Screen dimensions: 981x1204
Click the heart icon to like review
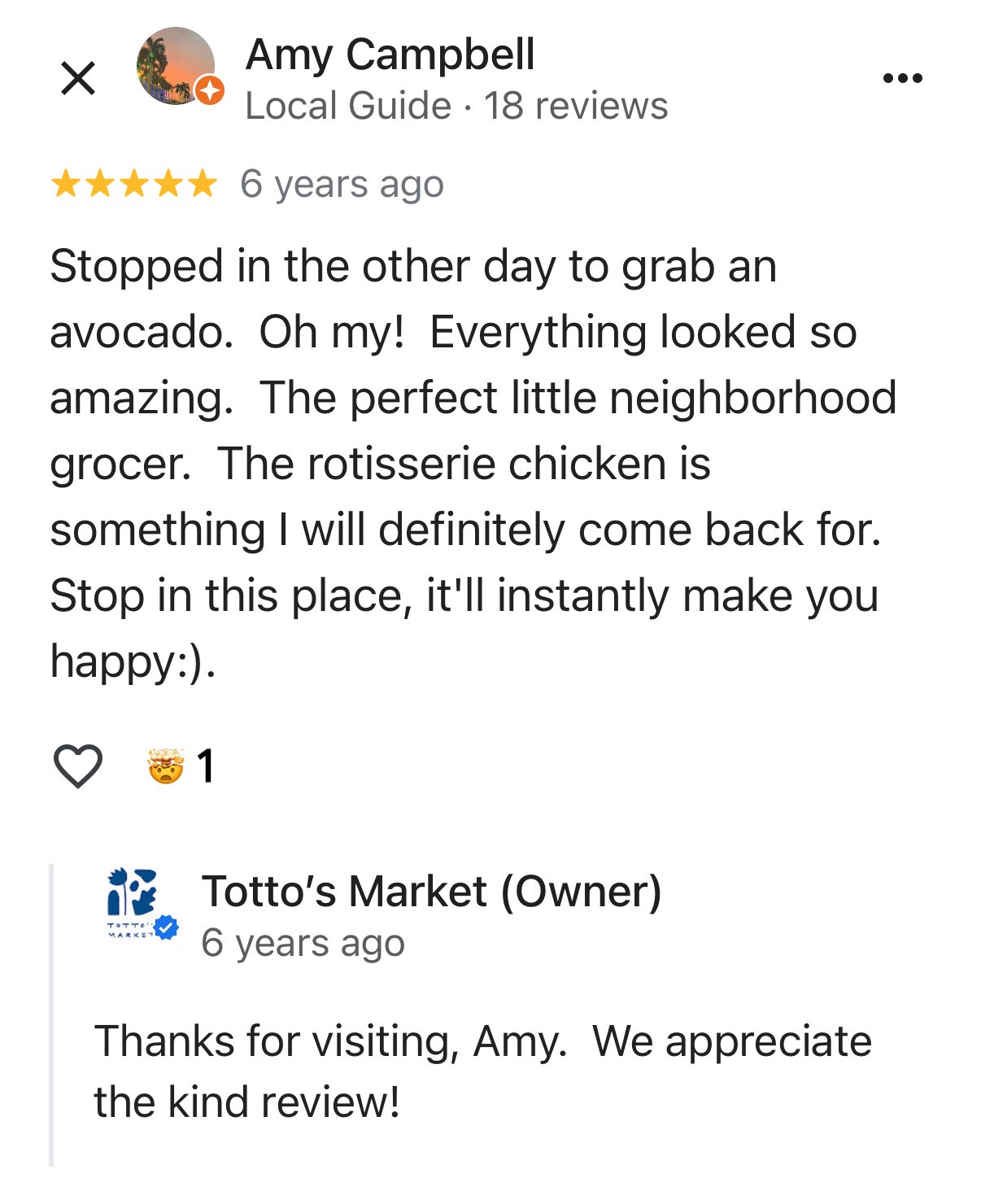[79, 765]
